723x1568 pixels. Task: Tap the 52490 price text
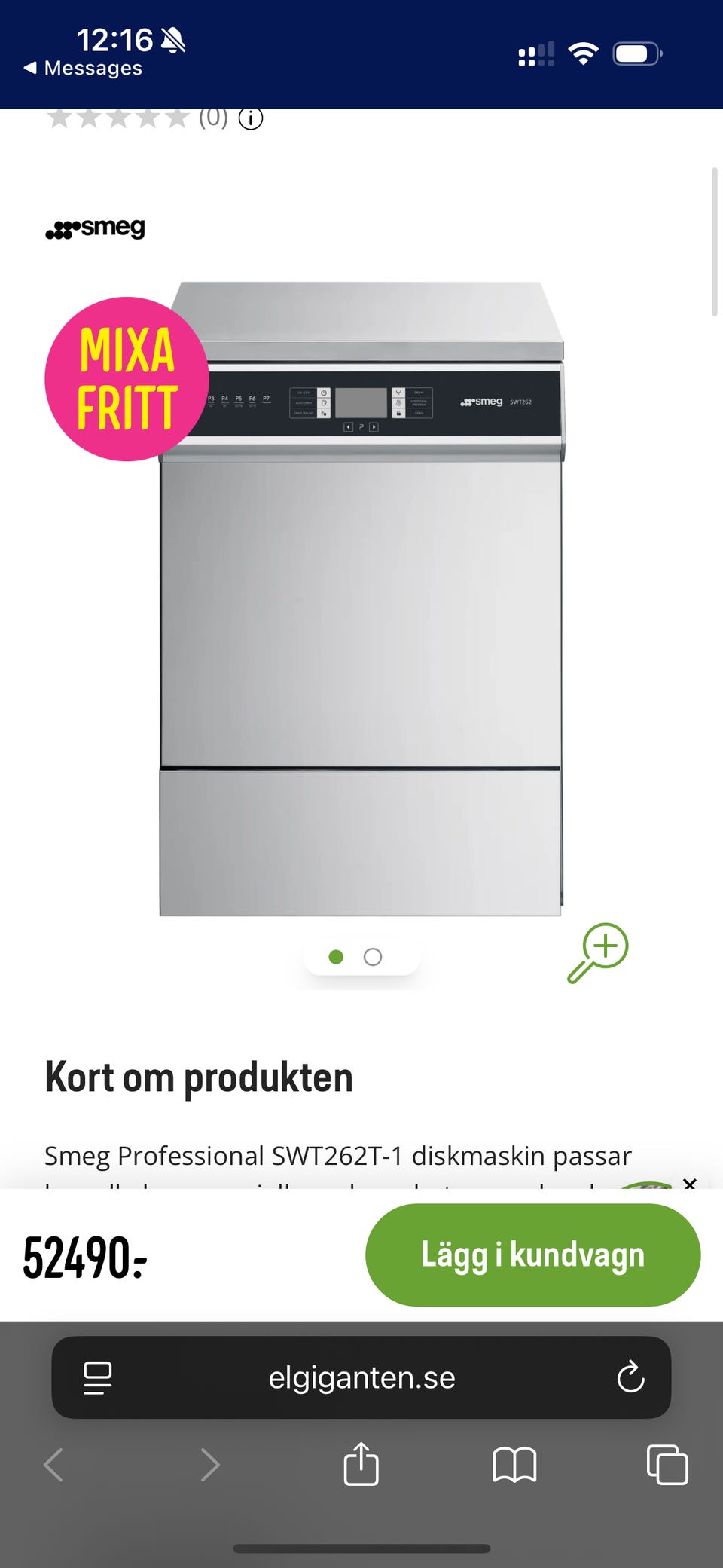[x=83, y=1254]
